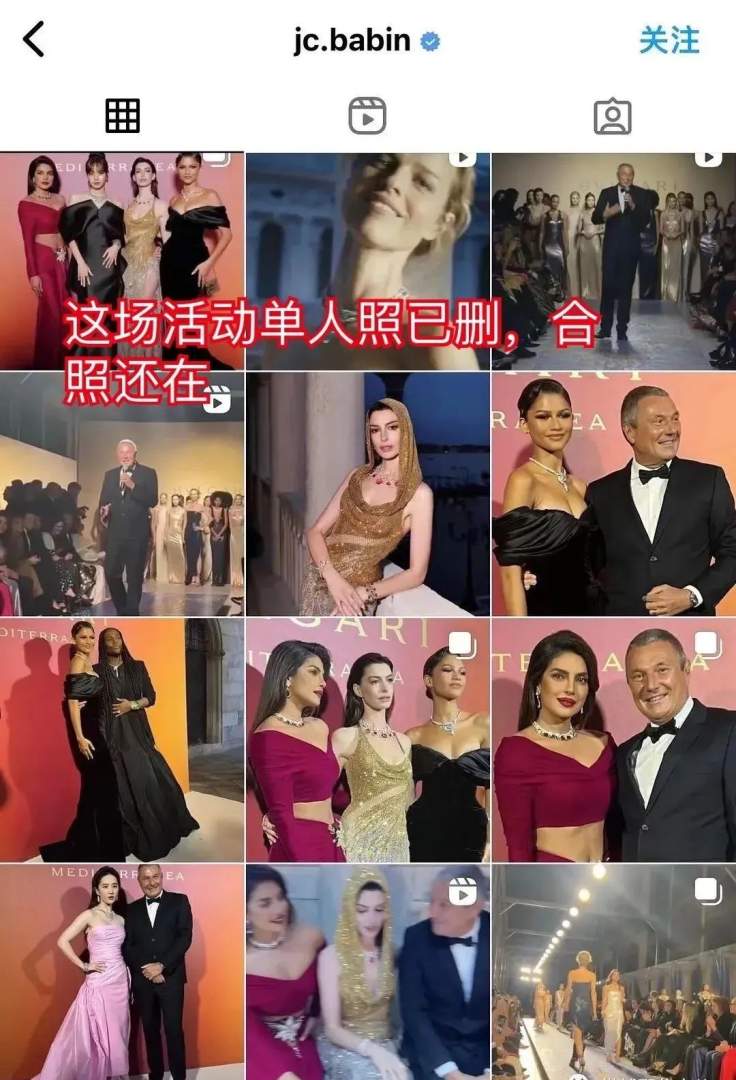Screen dimensions: 736x1080
Task: Open post of two people in black gowns
Action: [x=122, y=740]
